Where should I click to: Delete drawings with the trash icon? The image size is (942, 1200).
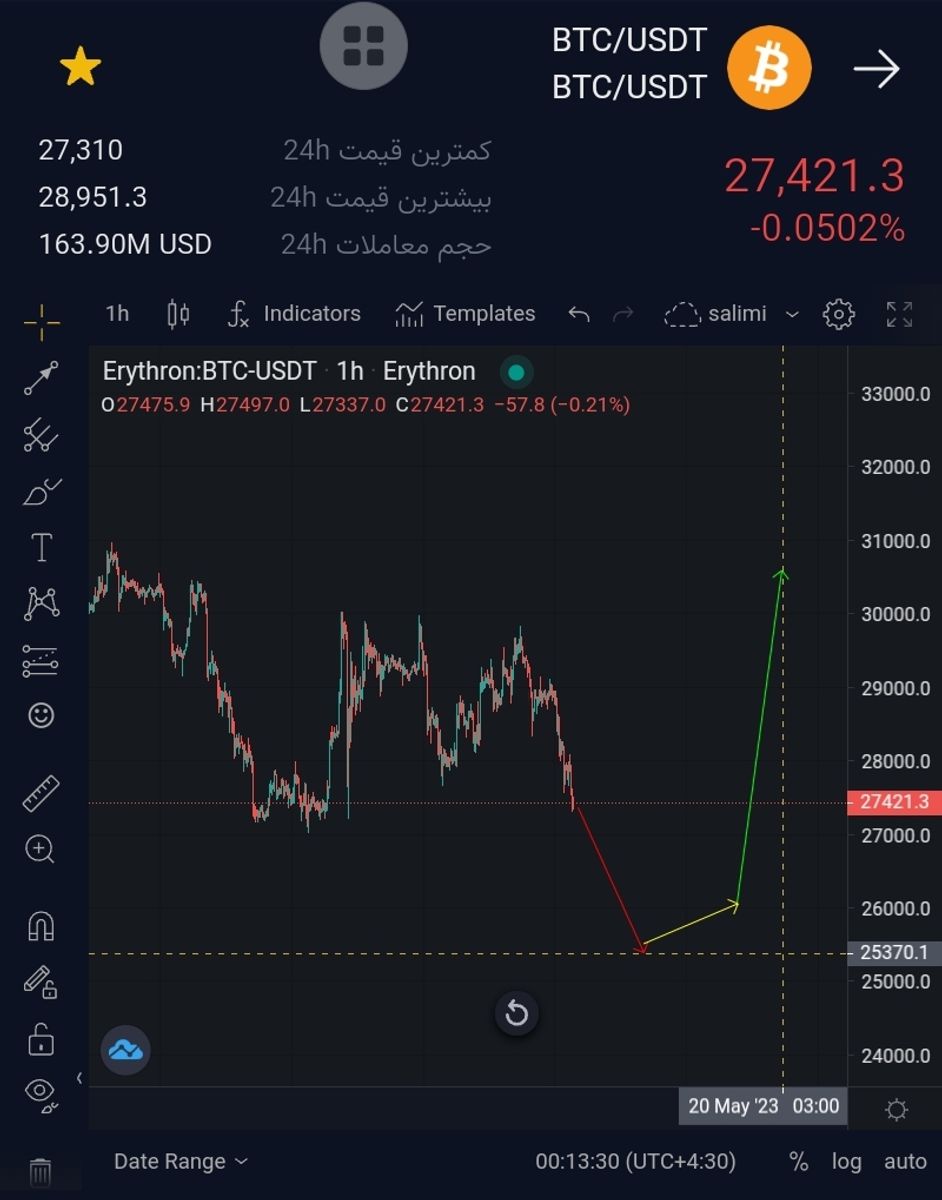pos(41,1171)
